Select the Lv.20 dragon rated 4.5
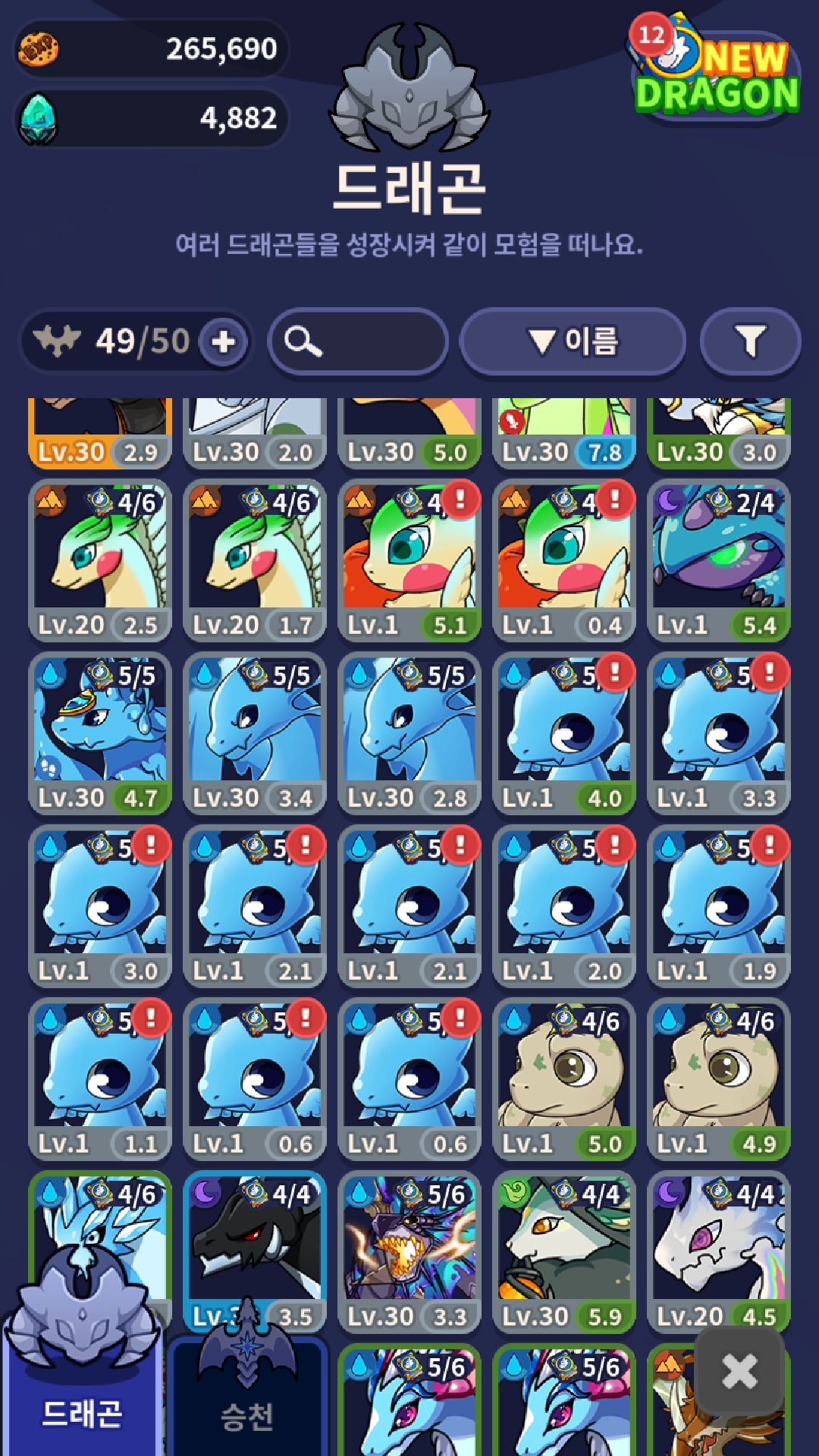Image resolution: width=819 pixels, height=1456 pixels. pos(719,1251)
